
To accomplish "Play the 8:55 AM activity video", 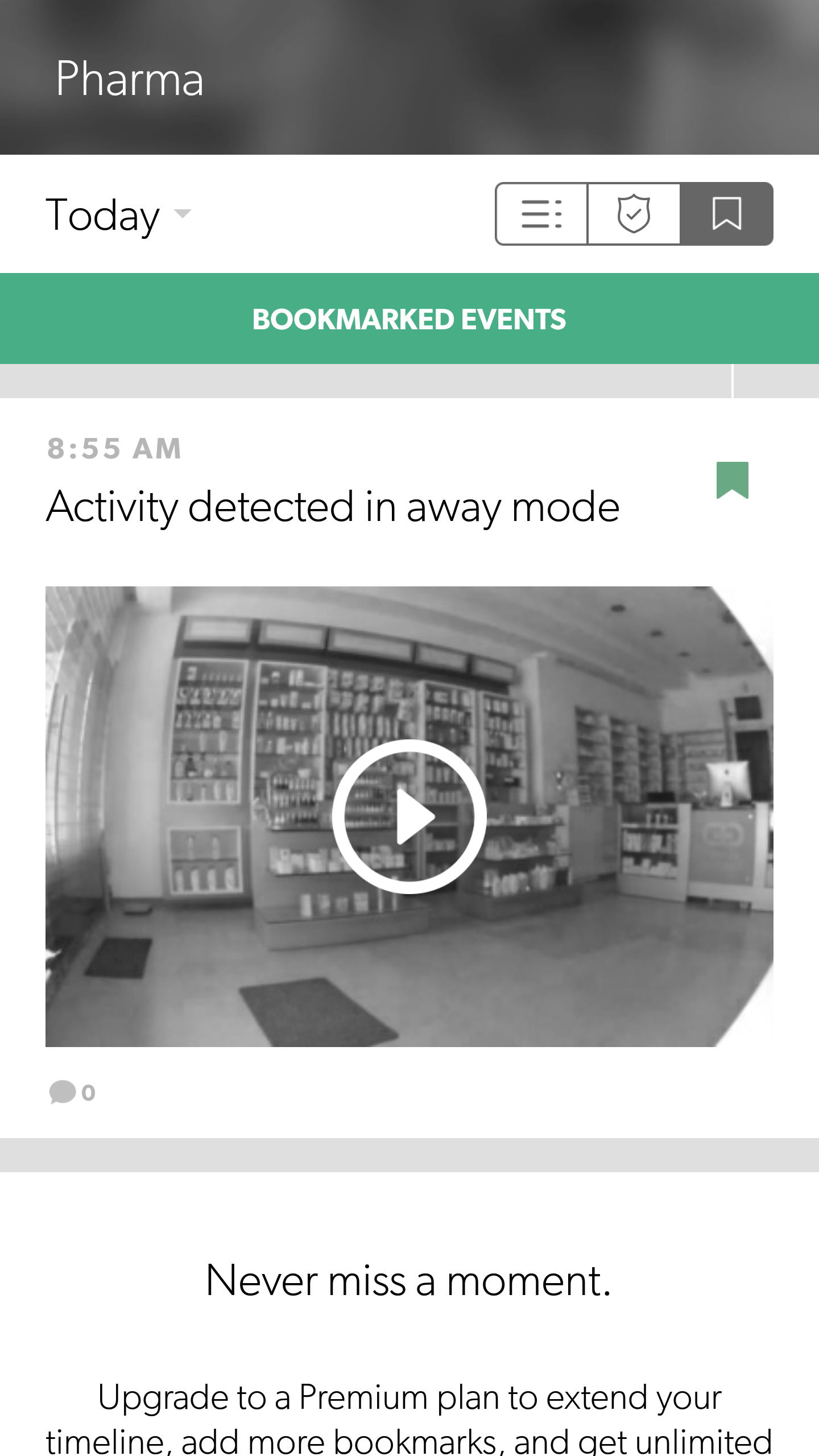I will click(x=409, y=816).
